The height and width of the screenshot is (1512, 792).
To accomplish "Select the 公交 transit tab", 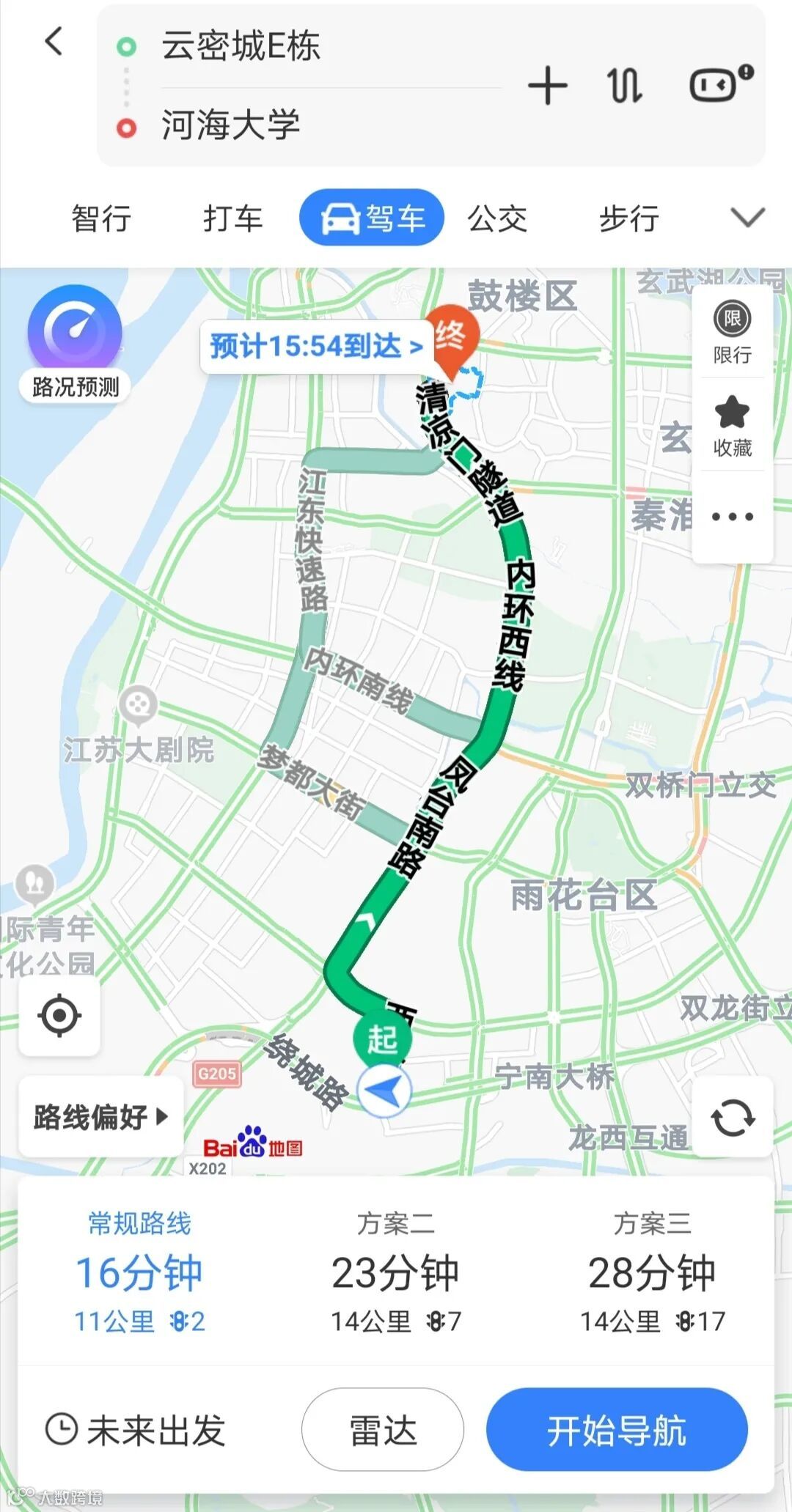I will 497,218.
